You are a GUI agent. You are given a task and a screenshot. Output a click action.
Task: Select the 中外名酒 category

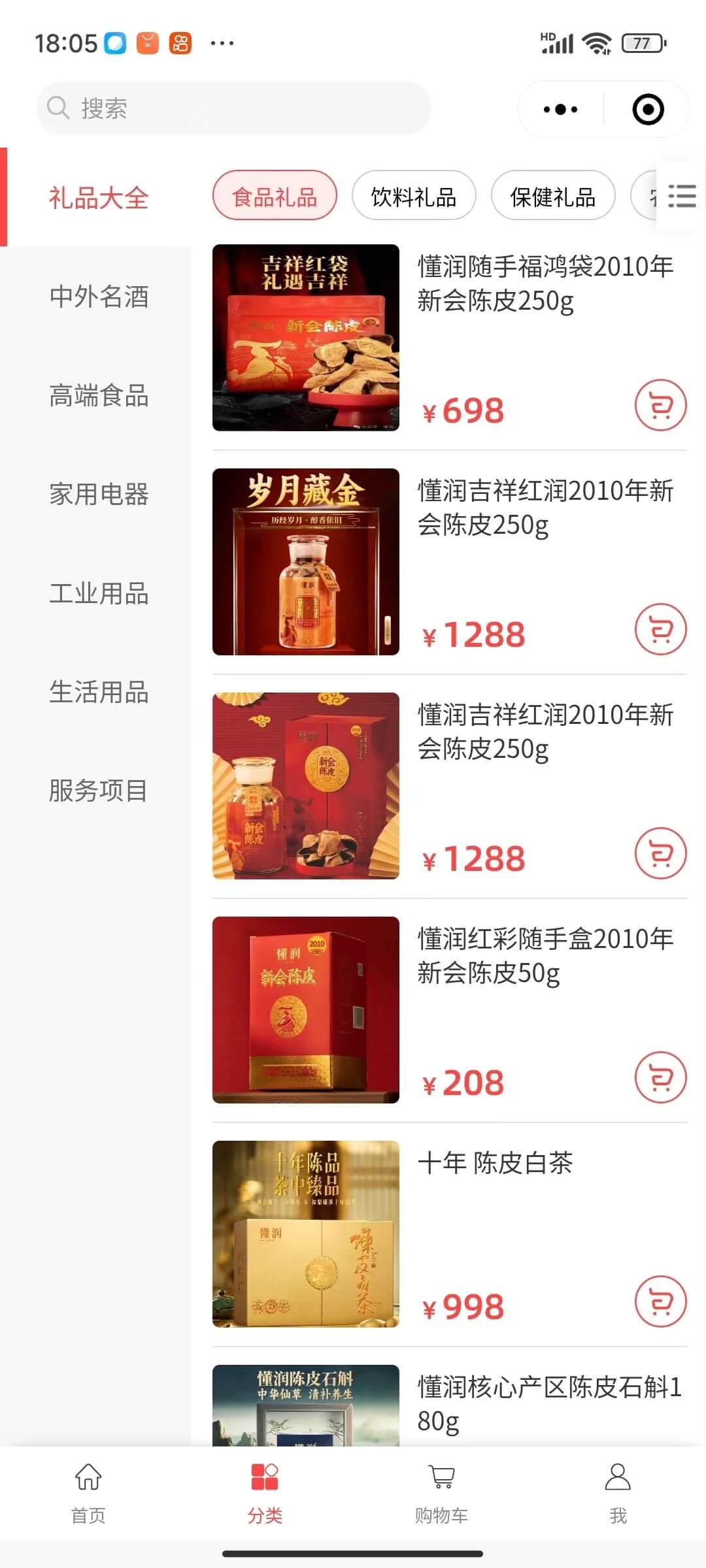99,297
